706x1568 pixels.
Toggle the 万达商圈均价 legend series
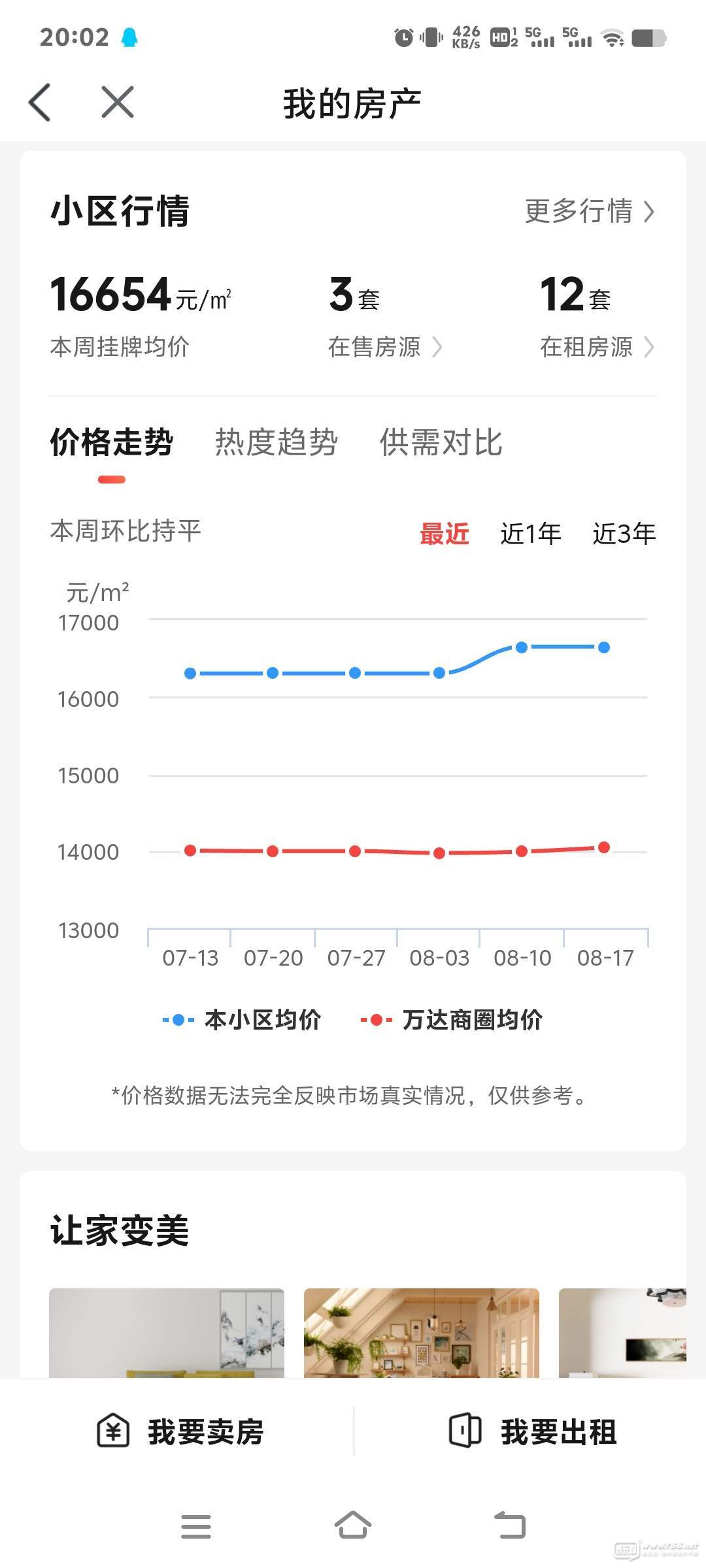tap(452, 1019)
